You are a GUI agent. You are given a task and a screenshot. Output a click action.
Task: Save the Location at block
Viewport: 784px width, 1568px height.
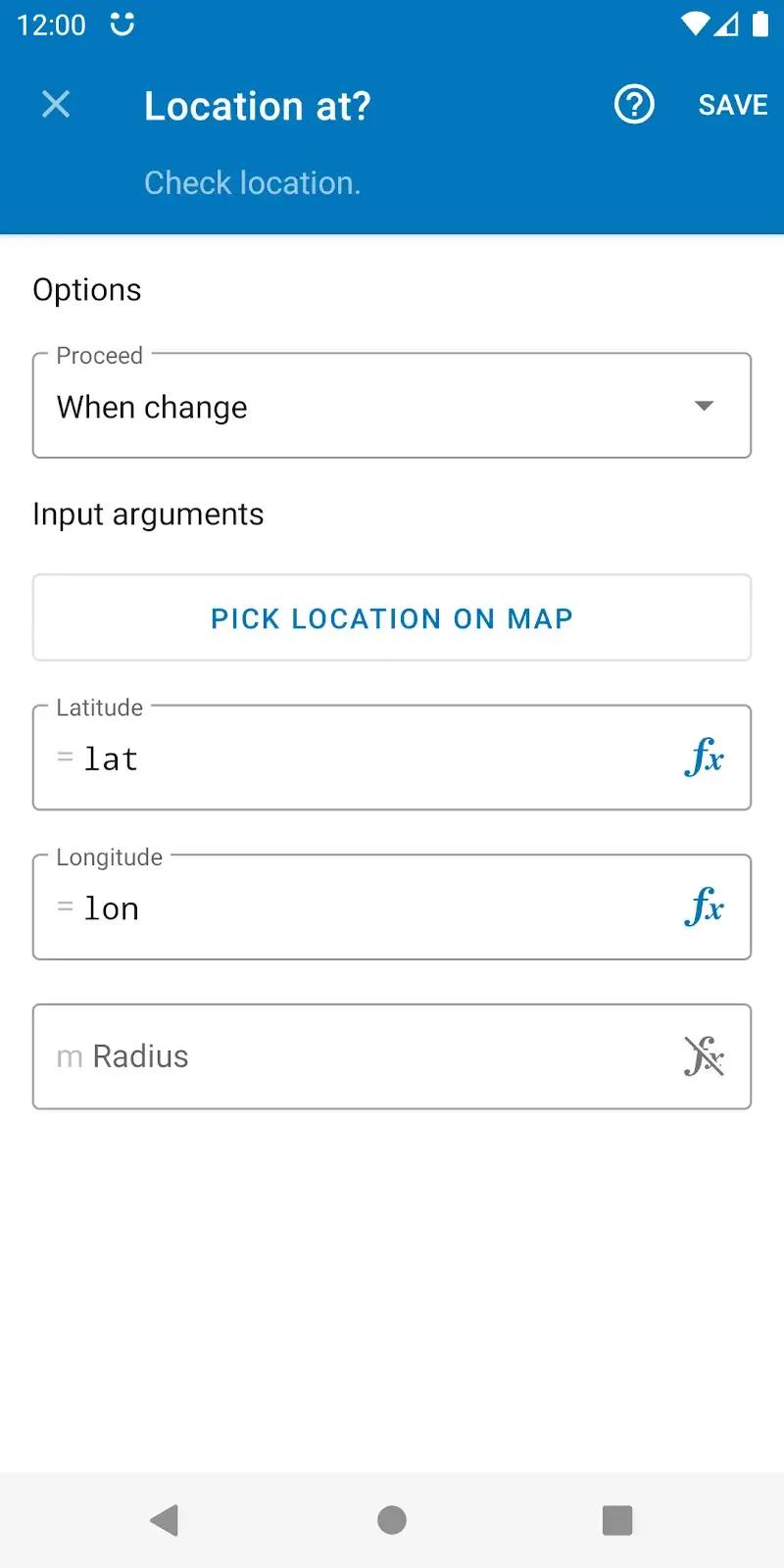732,105
